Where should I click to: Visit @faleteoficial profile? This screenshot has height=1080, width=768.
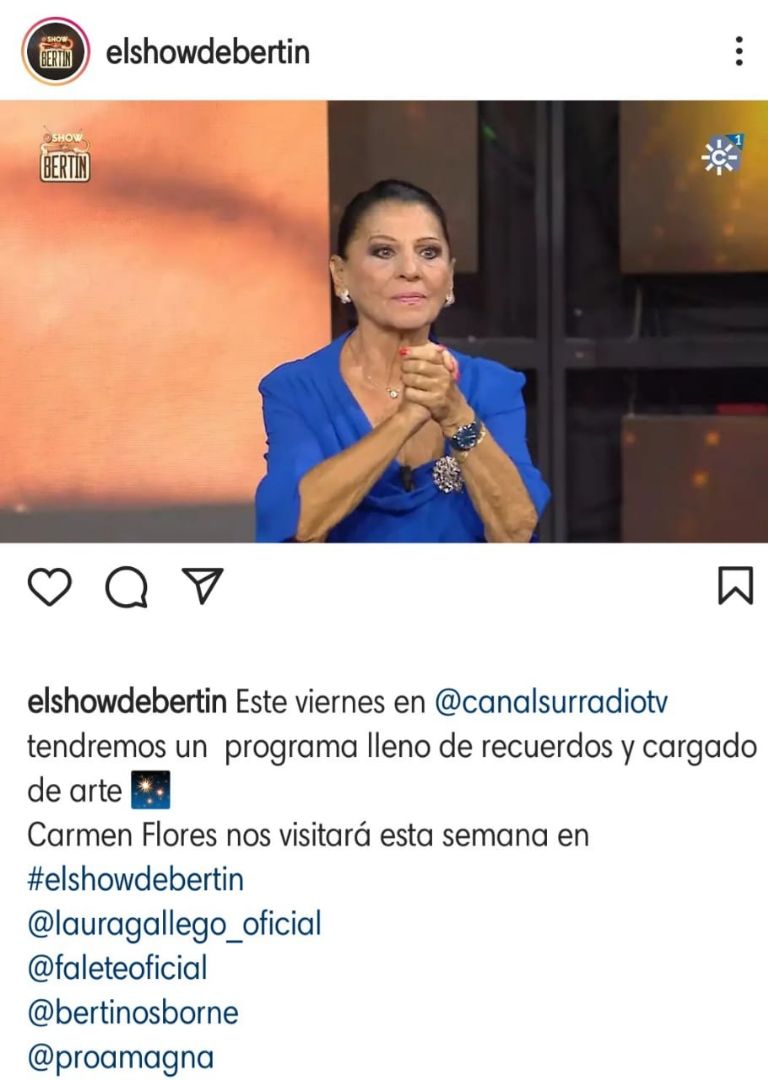117,968
